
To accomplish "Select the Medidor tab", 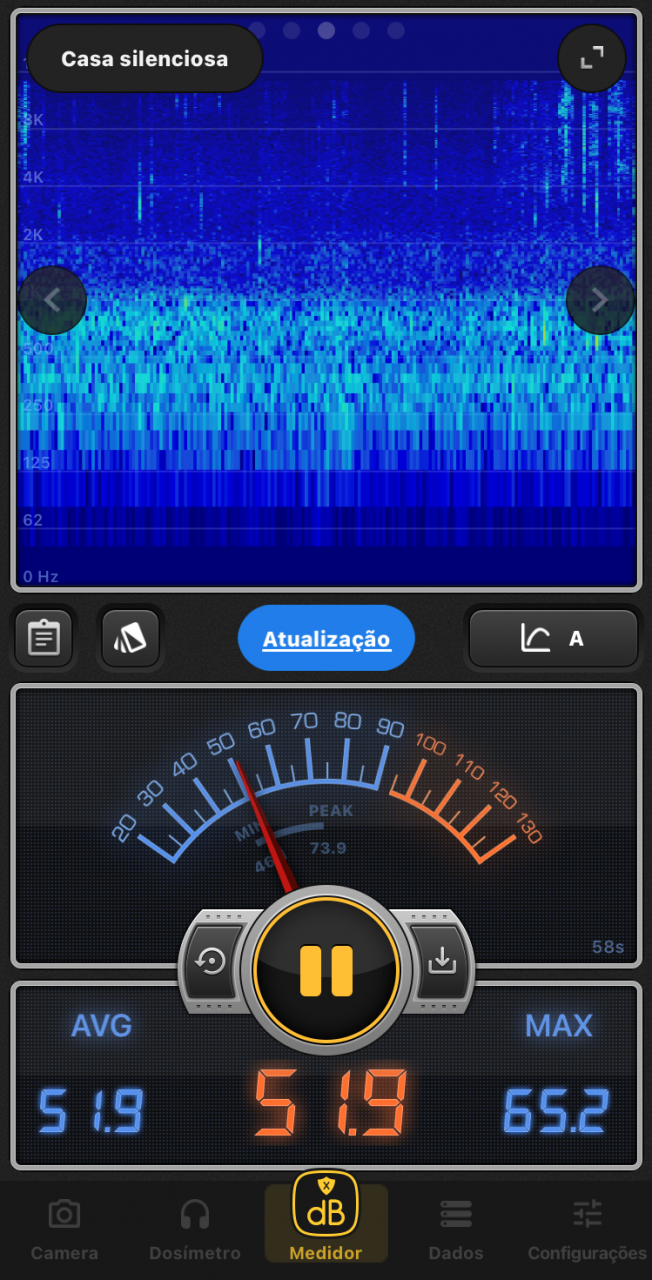I will point(326,1222).
